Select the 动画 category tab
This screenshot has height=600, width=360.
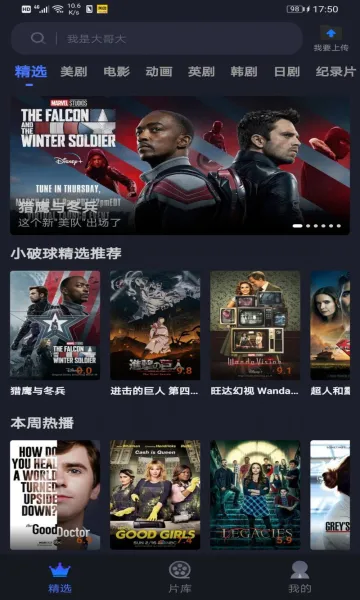click(x=159, y=72)
